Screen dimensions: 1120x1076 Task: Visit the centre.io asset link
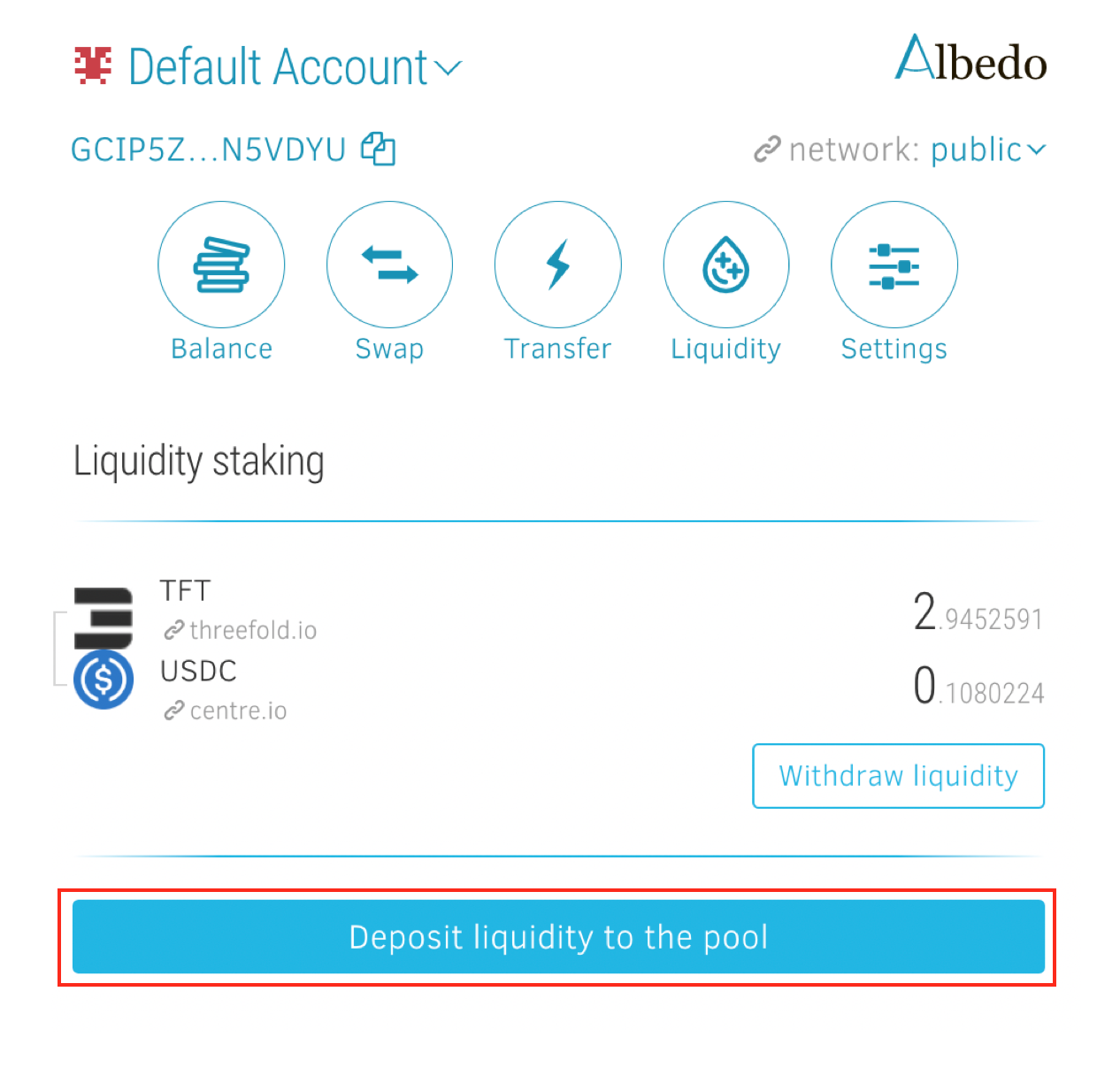pyautogui.click(x=237, y=711)
